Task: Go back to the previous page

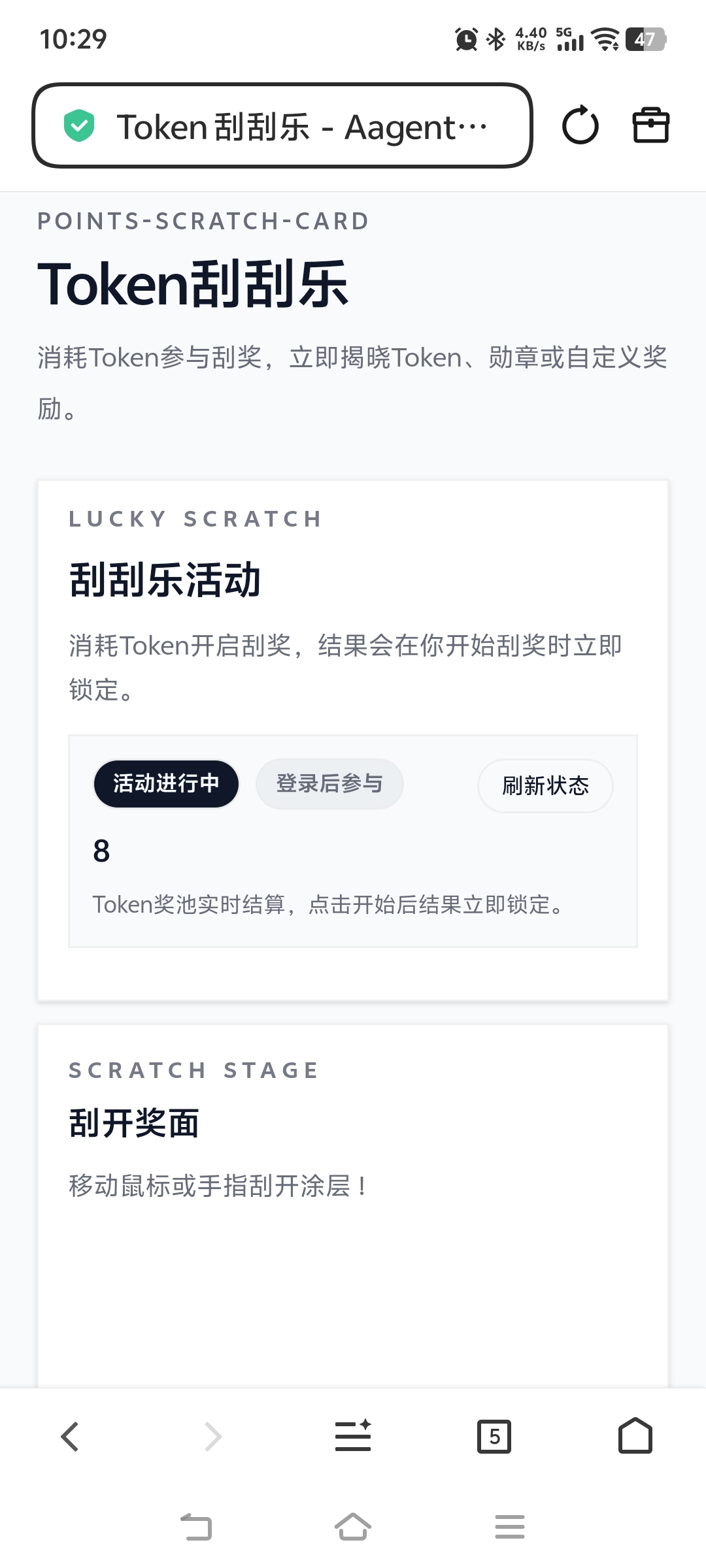Action: pos(71,1436)
